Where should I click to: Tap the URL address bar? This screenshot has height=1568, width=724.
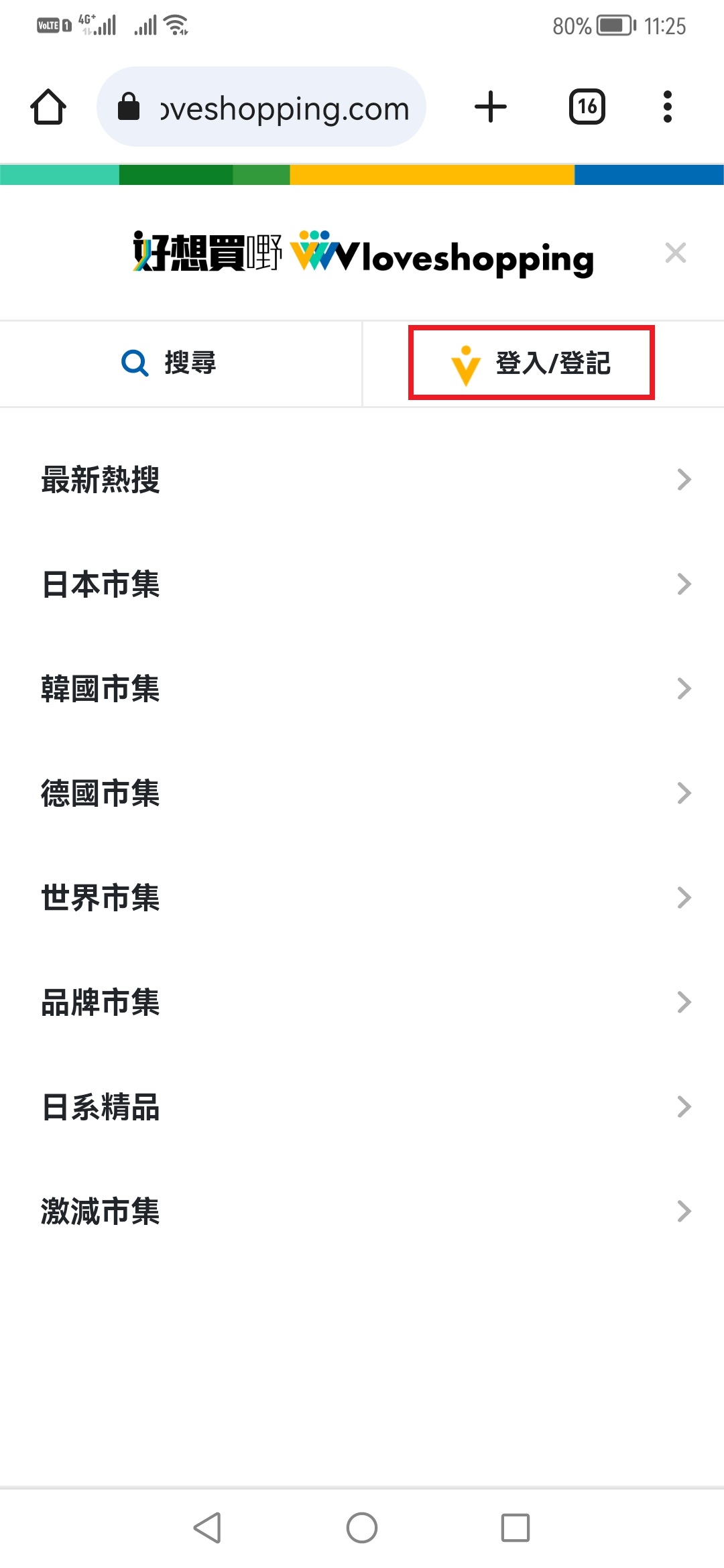(x=261, y=107)
